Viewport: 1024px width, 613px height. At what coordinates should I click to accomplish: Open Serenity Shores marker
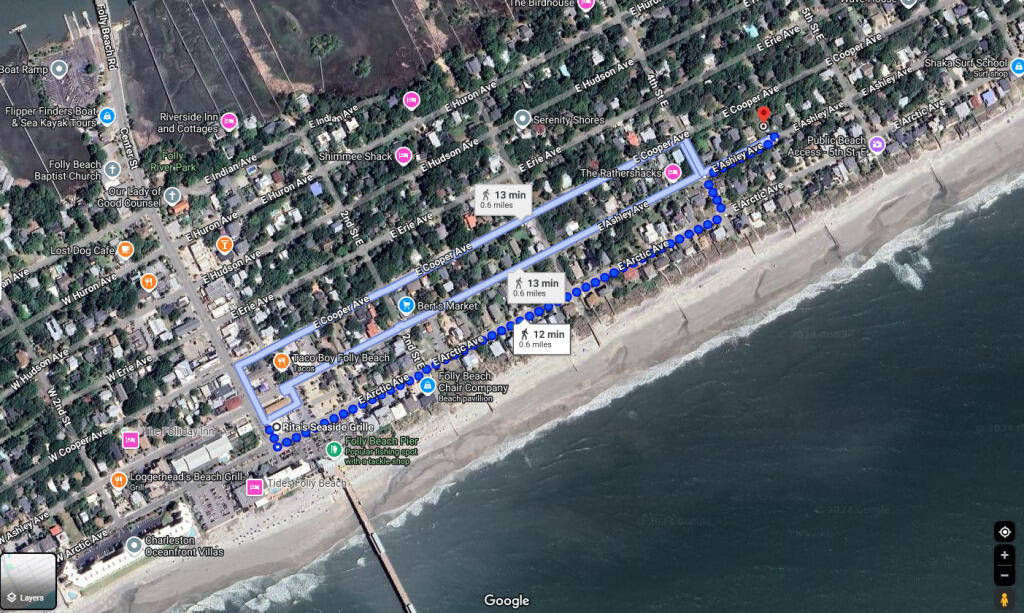click(521, 119)
